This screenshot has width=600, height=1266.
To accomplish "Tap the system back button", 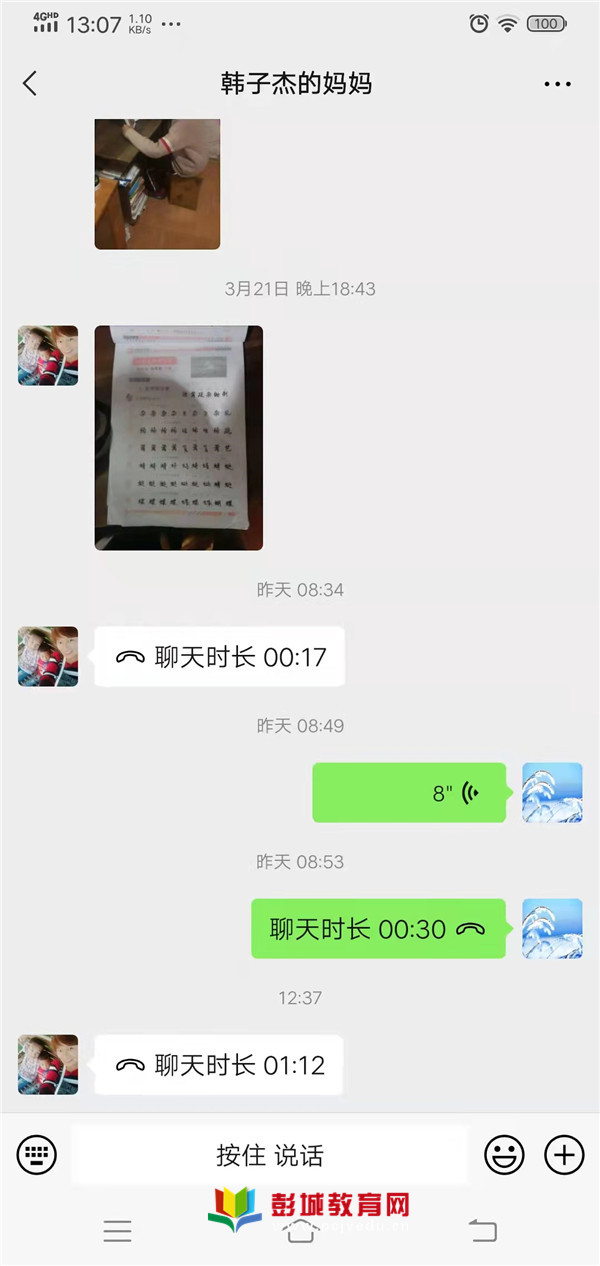I will (483, 1231).
